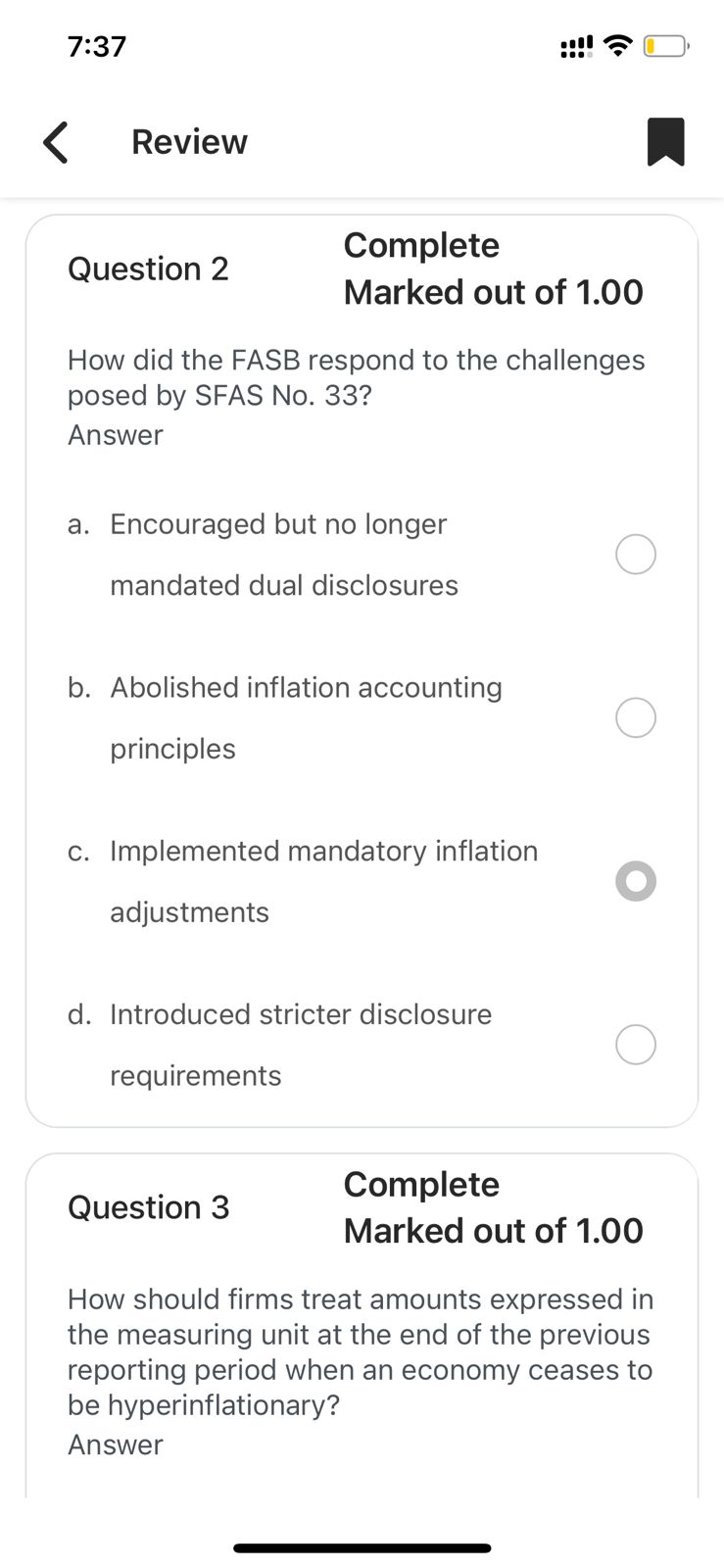The image size is (724, 1568).
Task: Tap the clock showing 7:37
Action: pyautogui.click(x=95, y=45)
